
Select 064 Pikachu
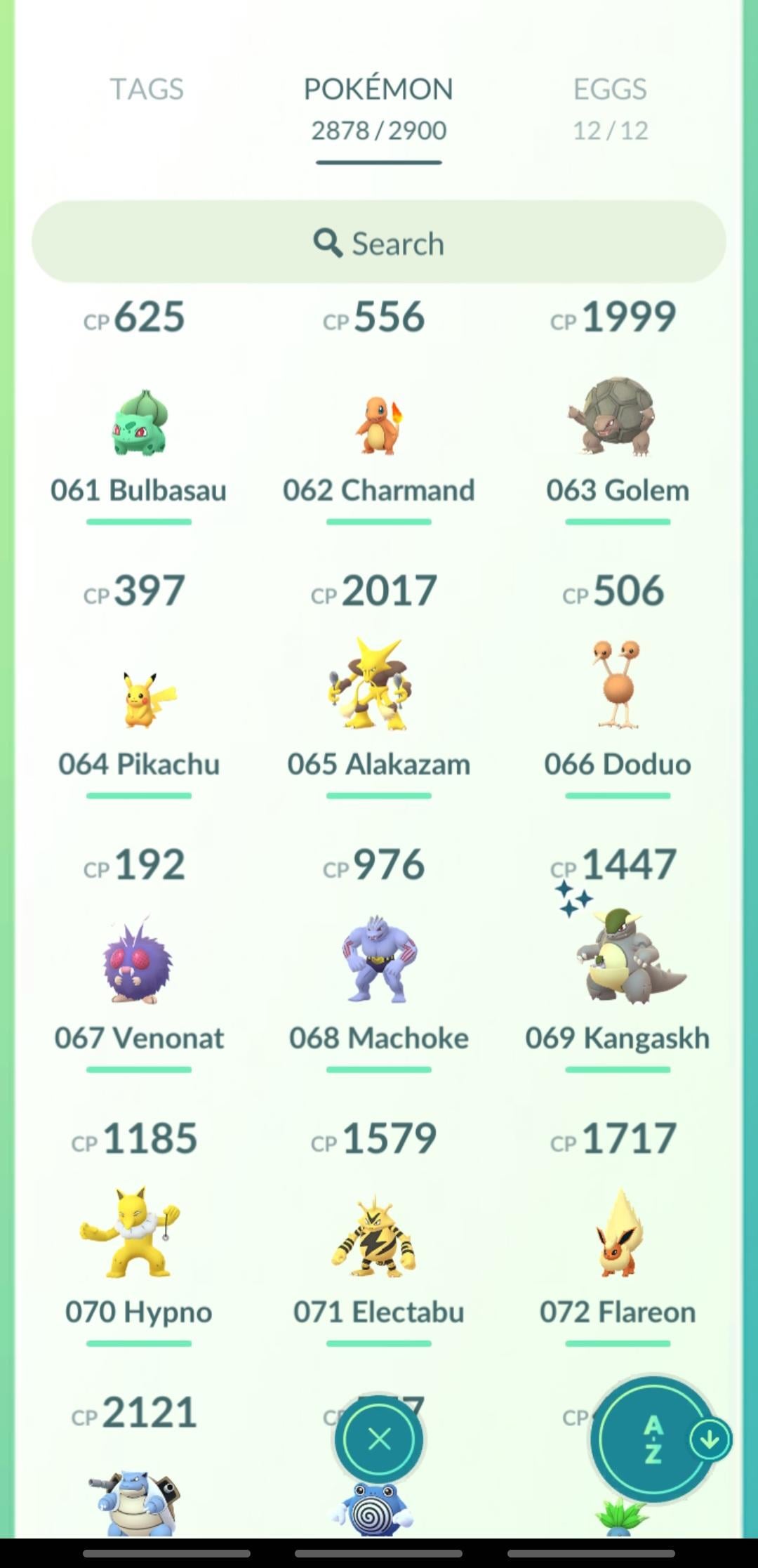click(139, 699)
